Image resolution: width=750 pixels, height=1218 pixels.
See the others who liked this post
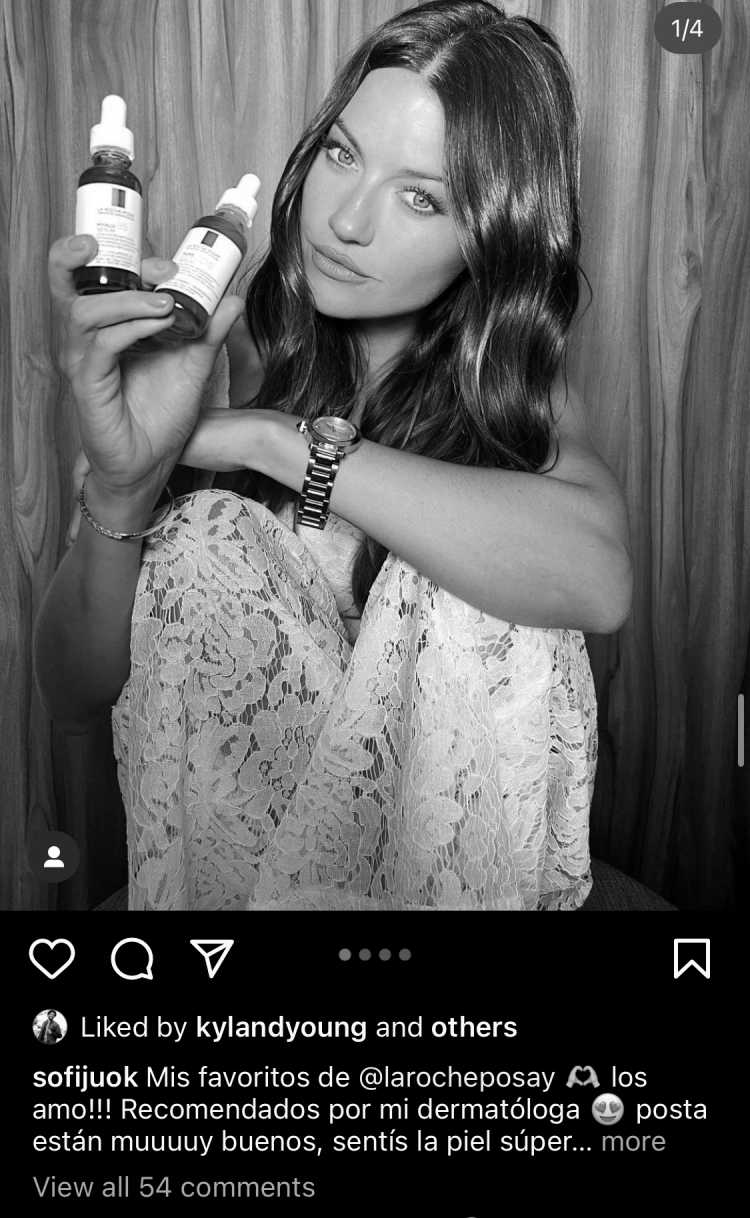(474, 1026)
